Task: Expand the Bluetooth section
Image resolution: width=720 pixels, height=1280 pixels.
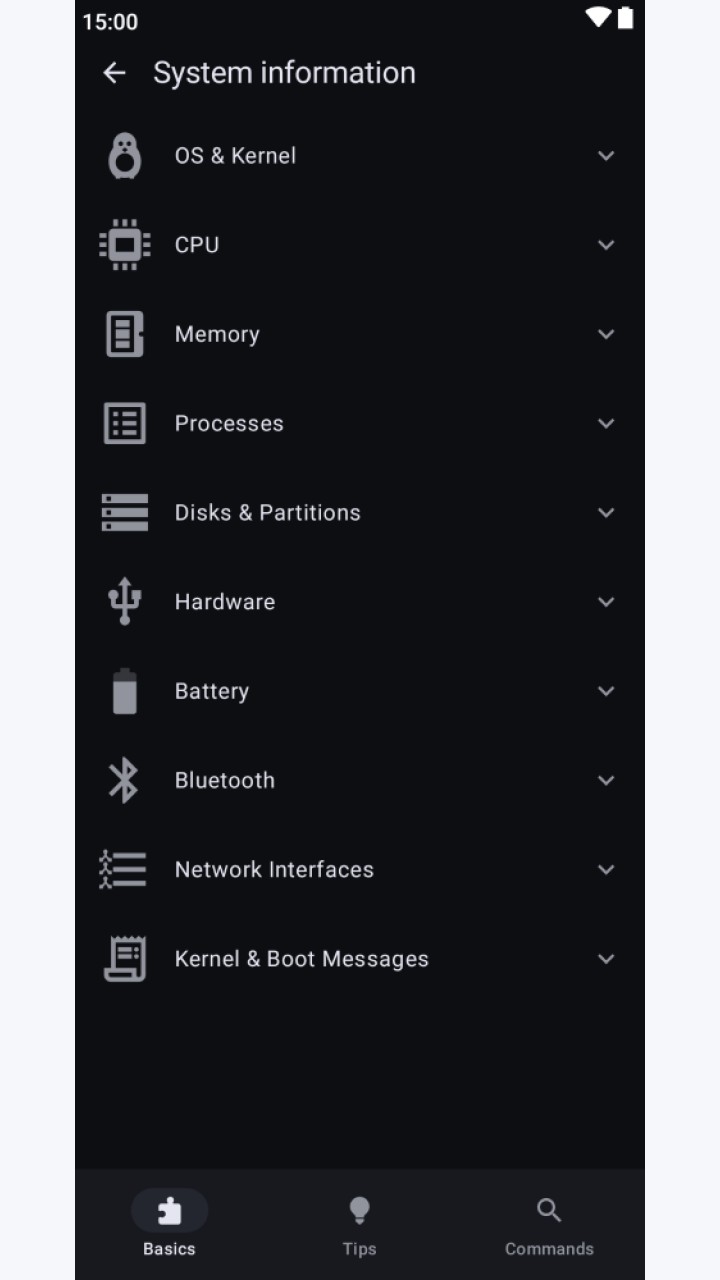Action: click(x=360, y=780)
